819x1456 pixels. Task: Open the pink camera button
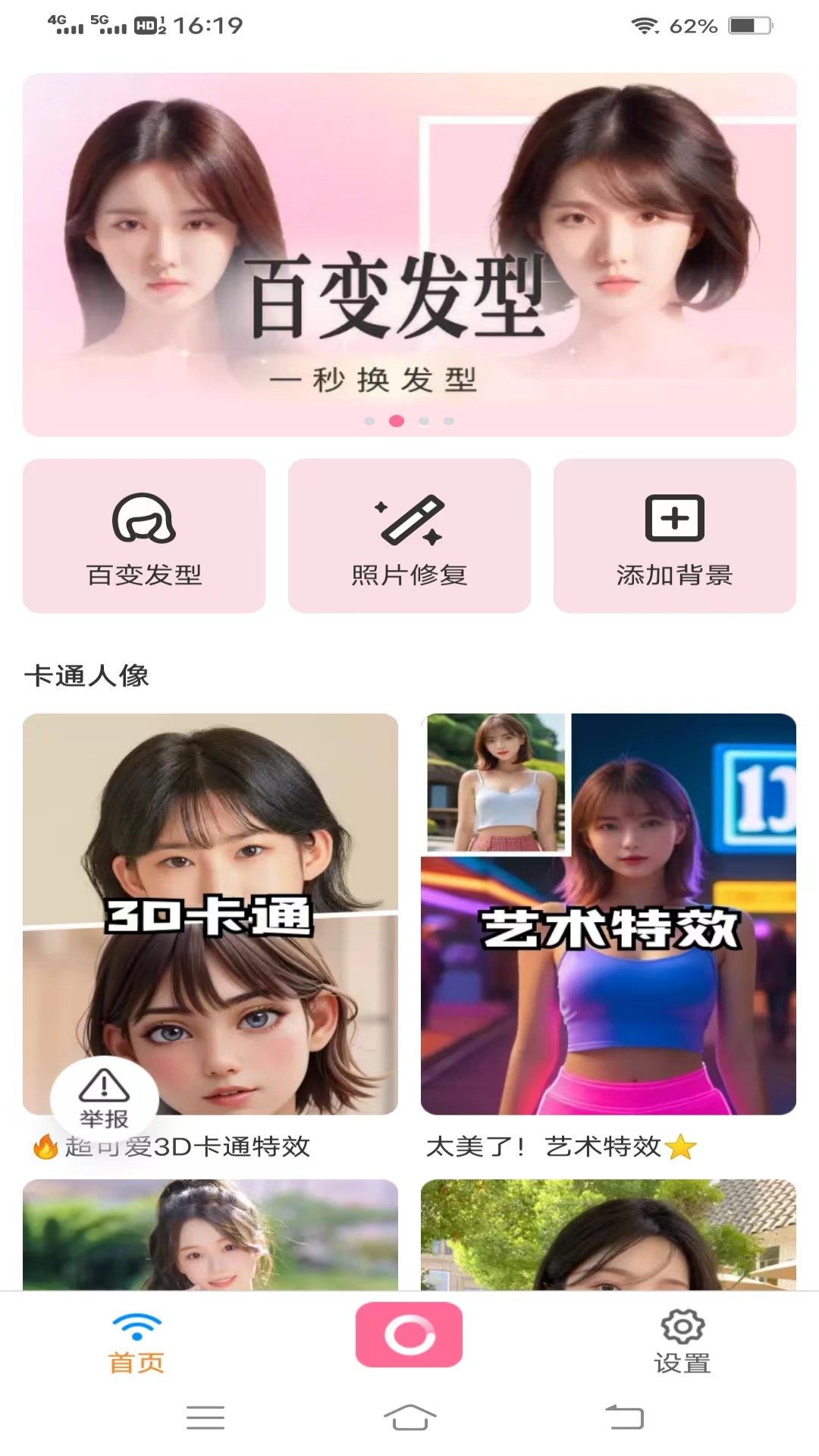point(409,1335)
